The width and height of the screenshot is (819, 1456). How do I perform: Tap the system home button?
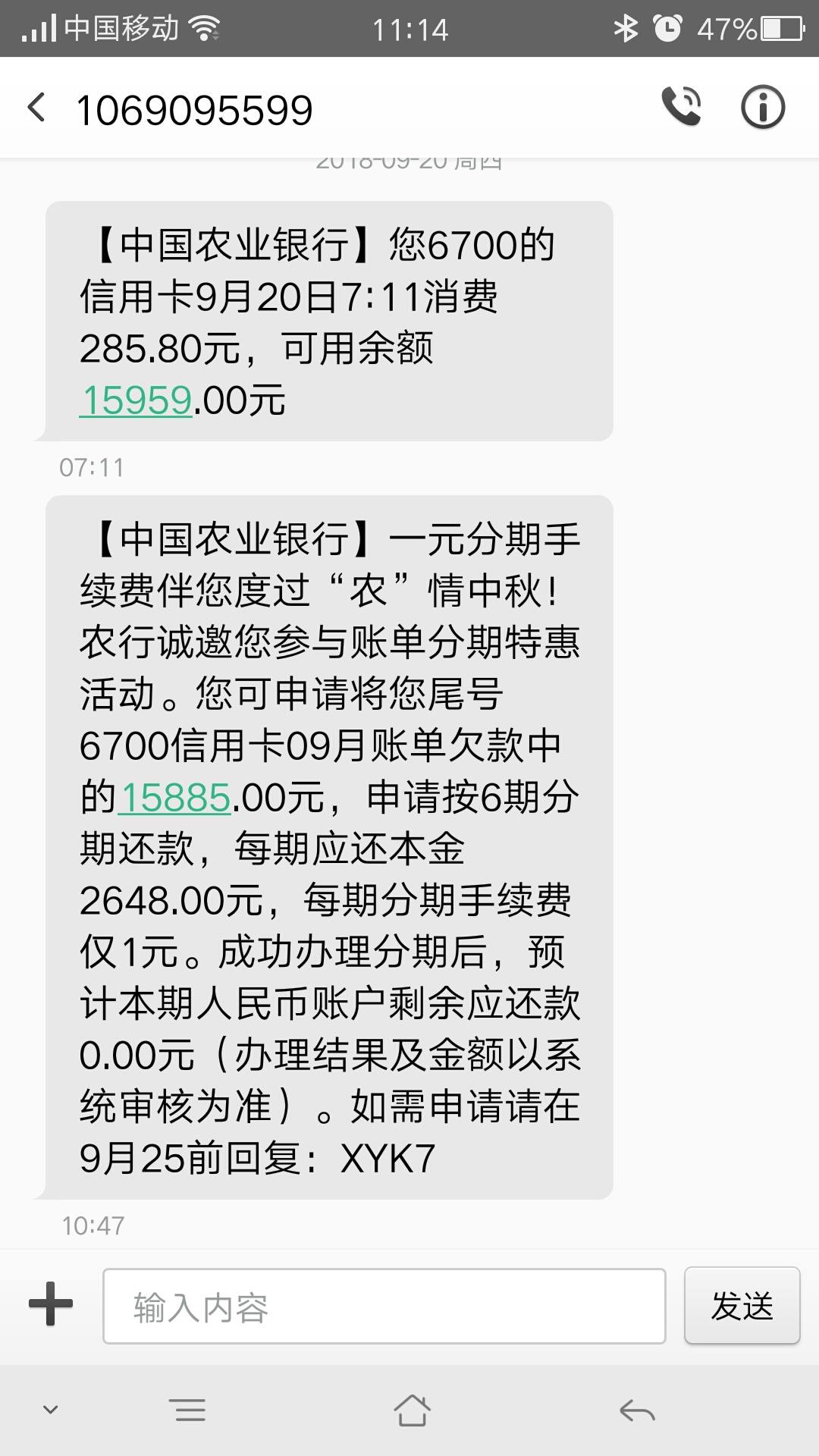click(x=411, y=1410)
